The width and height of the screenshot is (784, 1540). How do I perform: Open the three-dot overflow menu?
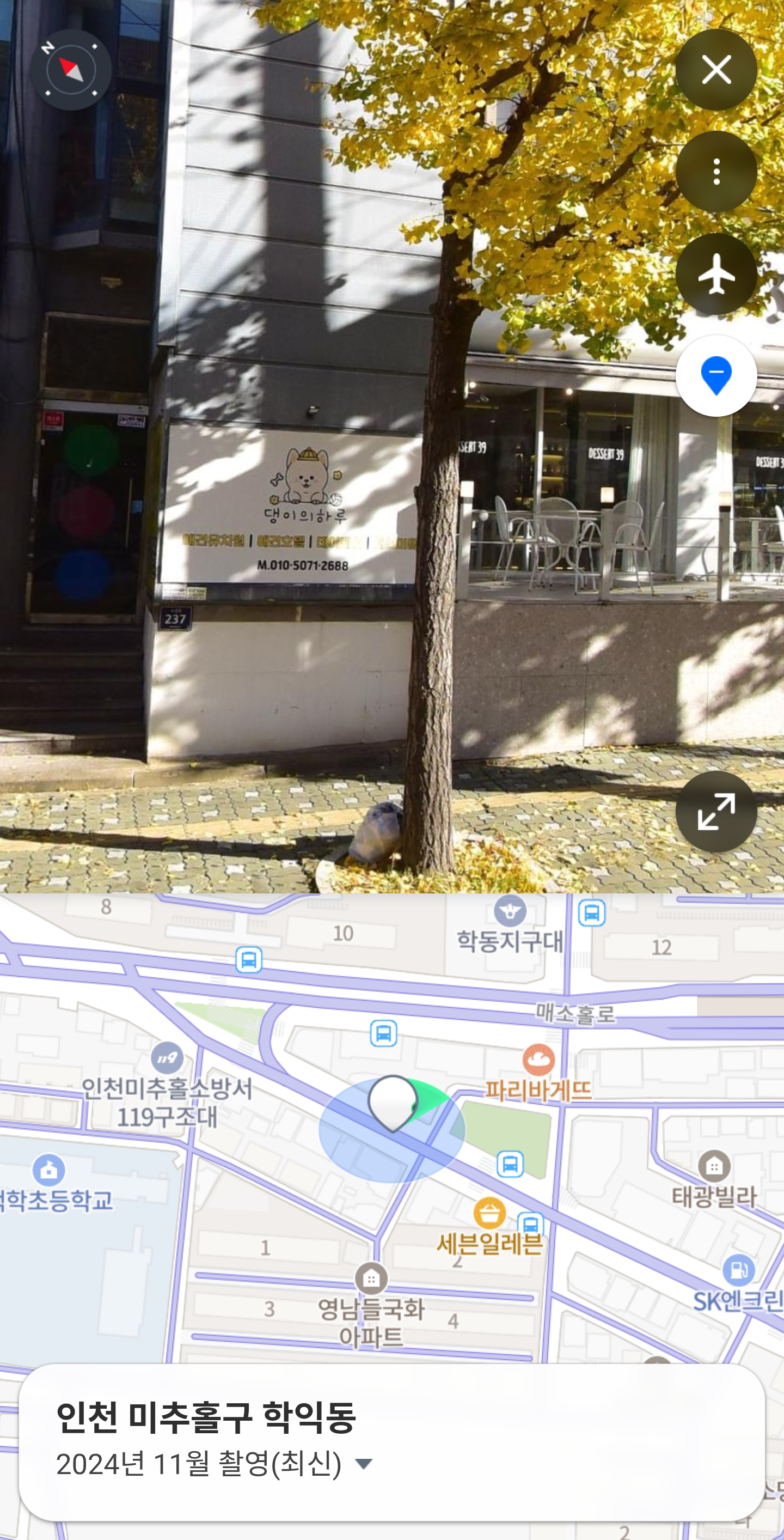pyautogui.click(x=716, y=172)
